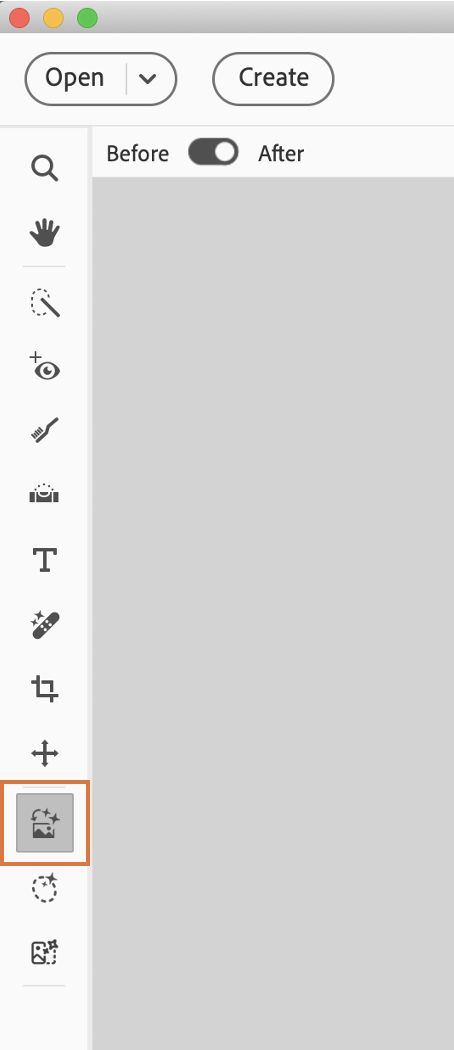Image resolution: width=454 pixels, height=1050 pixels.
Task: Pick the whiten teeth brush tool
Action: (x=45, y=430)
